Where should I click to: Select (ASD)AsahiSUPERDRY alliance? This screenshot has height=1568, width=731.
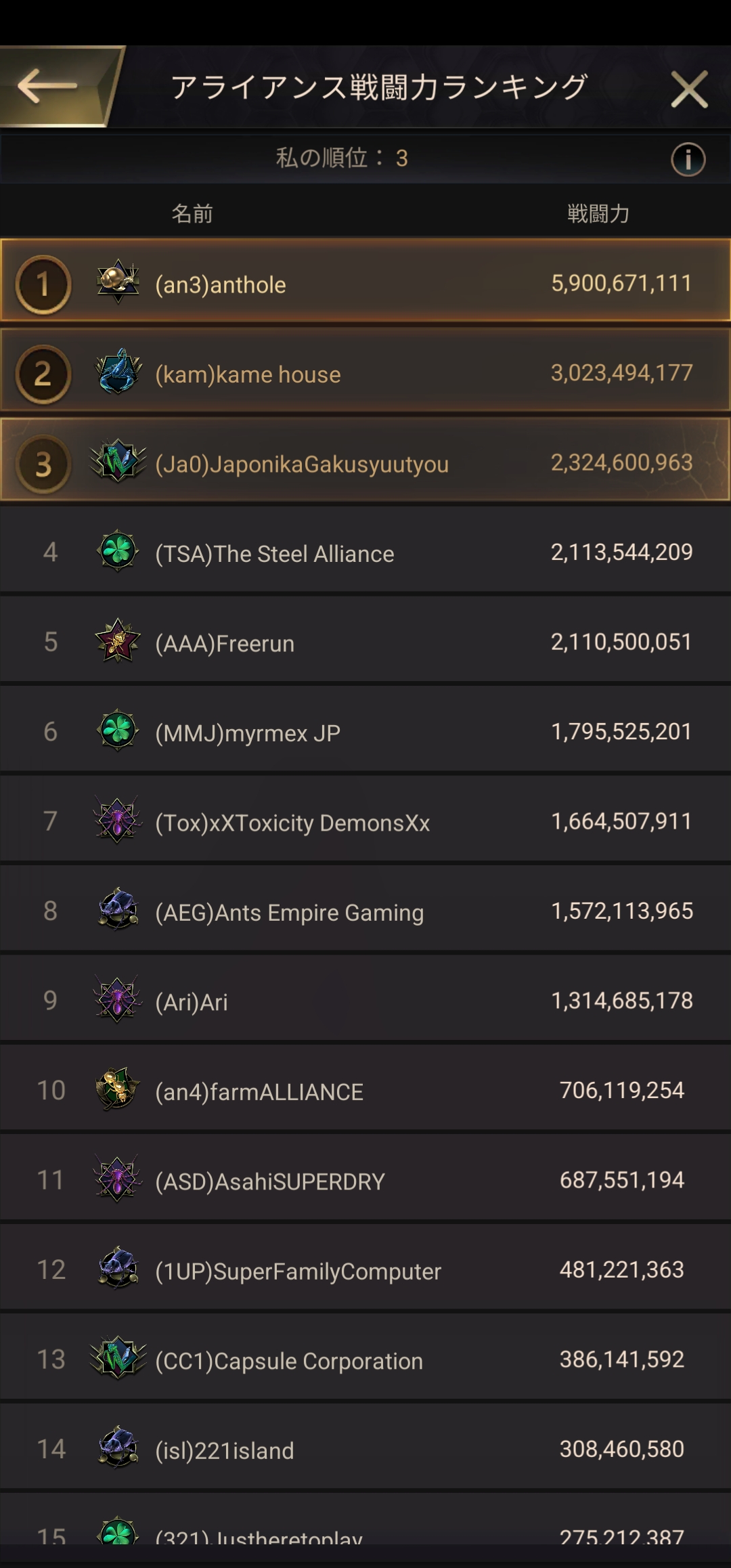pyautogui.click(x=365, y=1178)
